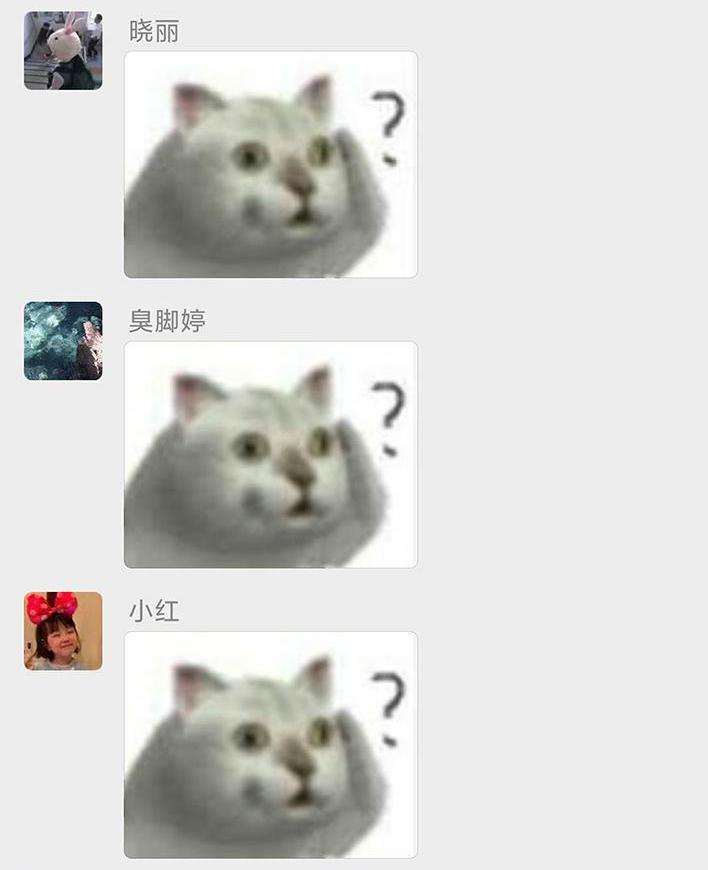View the cat sticker sent by 晓丽
Screen dimensions: 708x870
coord(270,165)
